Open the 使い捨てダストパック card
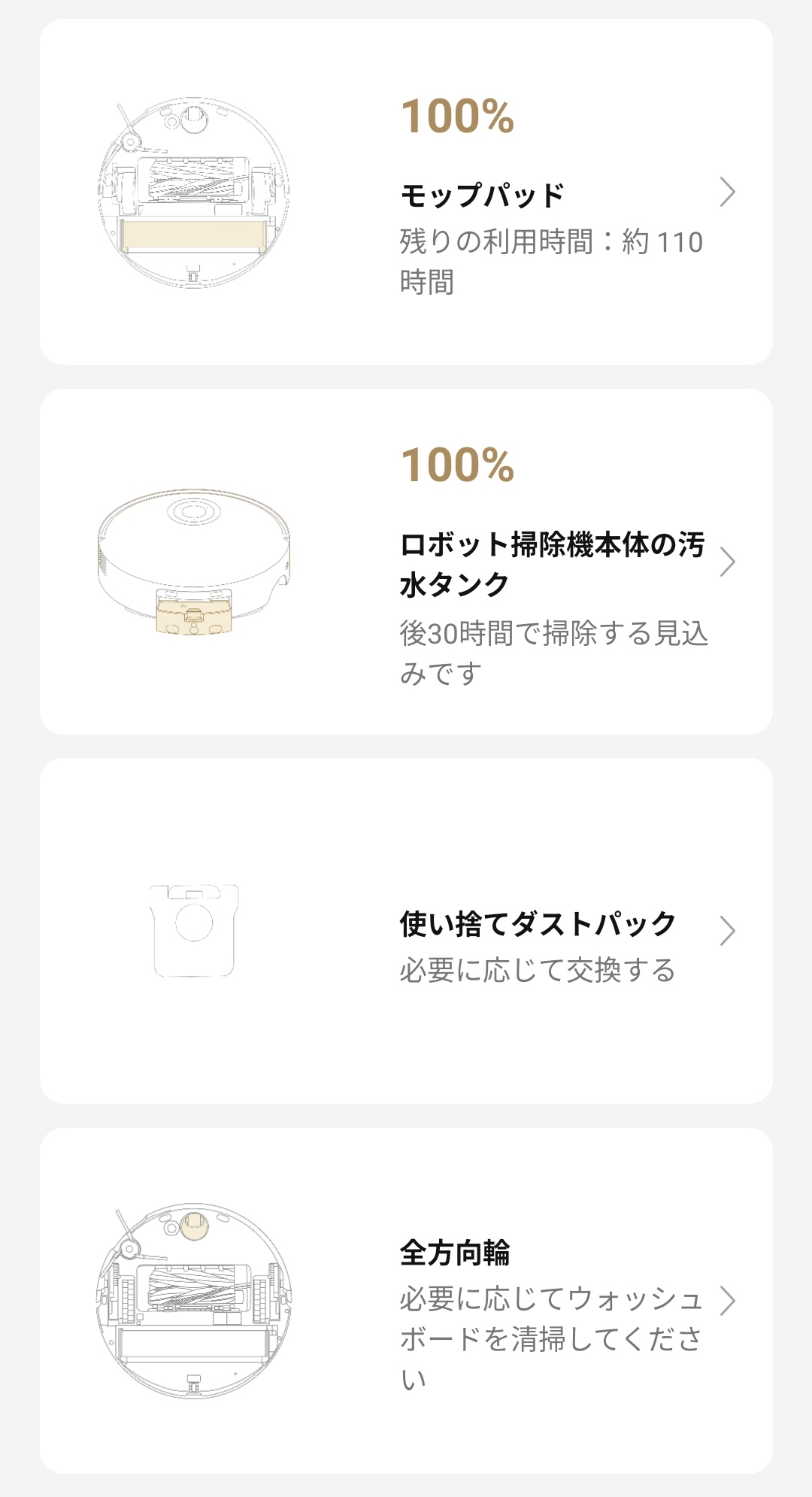This screenshot has width=812, height=1497. click(406, 931)
